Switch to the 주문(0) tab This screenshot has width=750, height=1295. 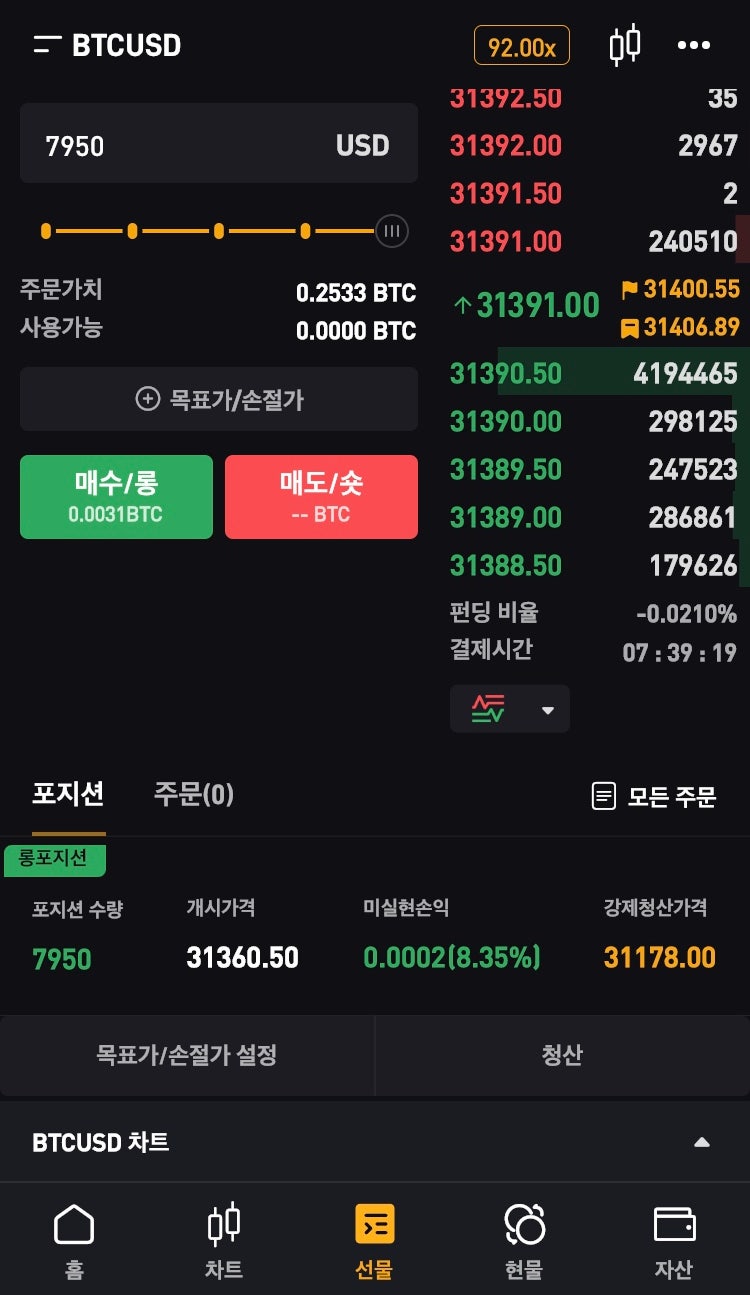point(193,795)
